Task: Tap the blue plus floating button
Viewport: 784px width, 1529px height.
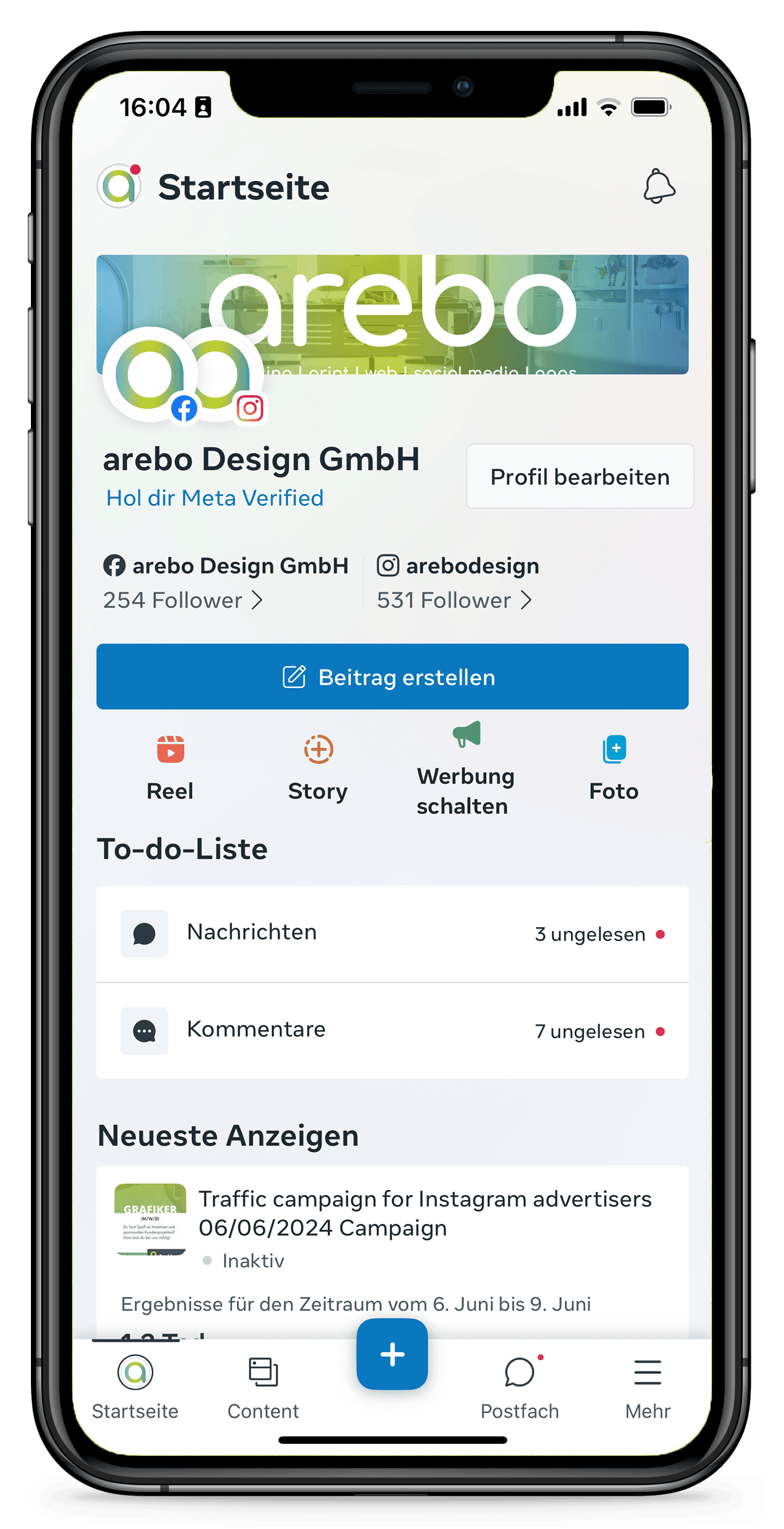Action: 392,1354
